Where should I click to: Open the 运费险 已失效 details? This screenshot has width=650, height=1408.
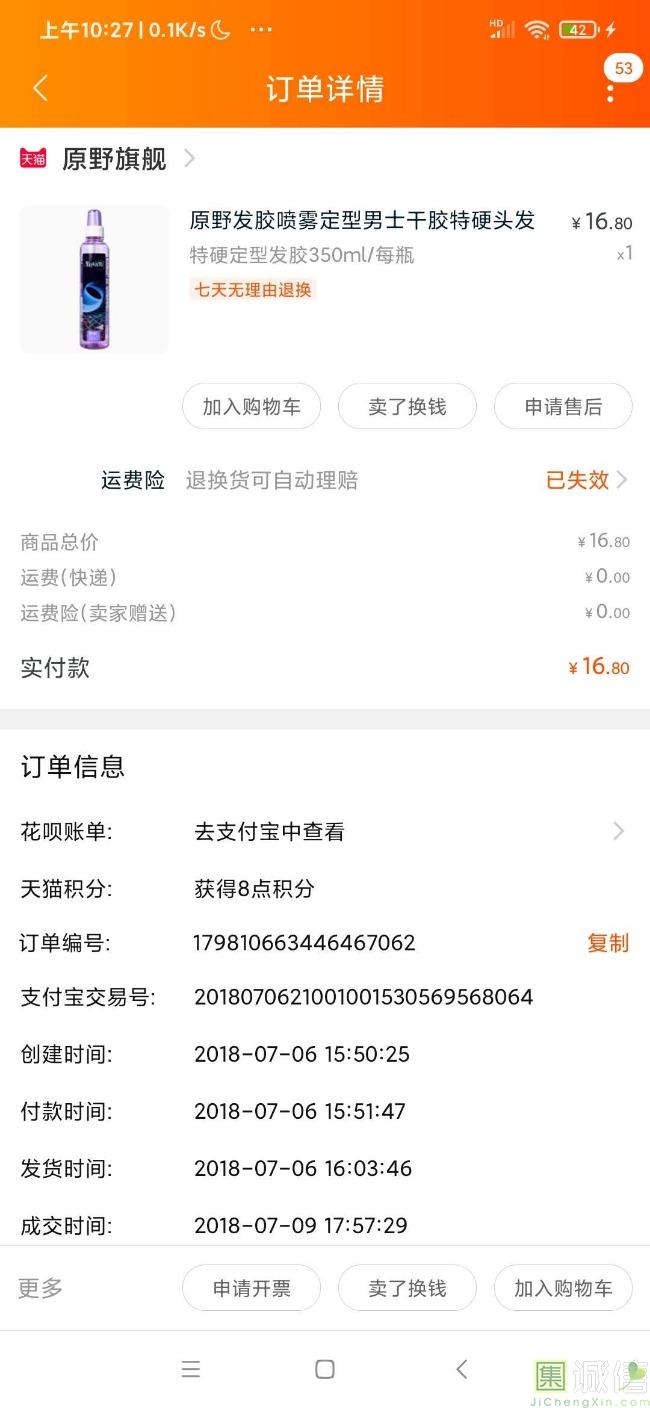(586, 480)
